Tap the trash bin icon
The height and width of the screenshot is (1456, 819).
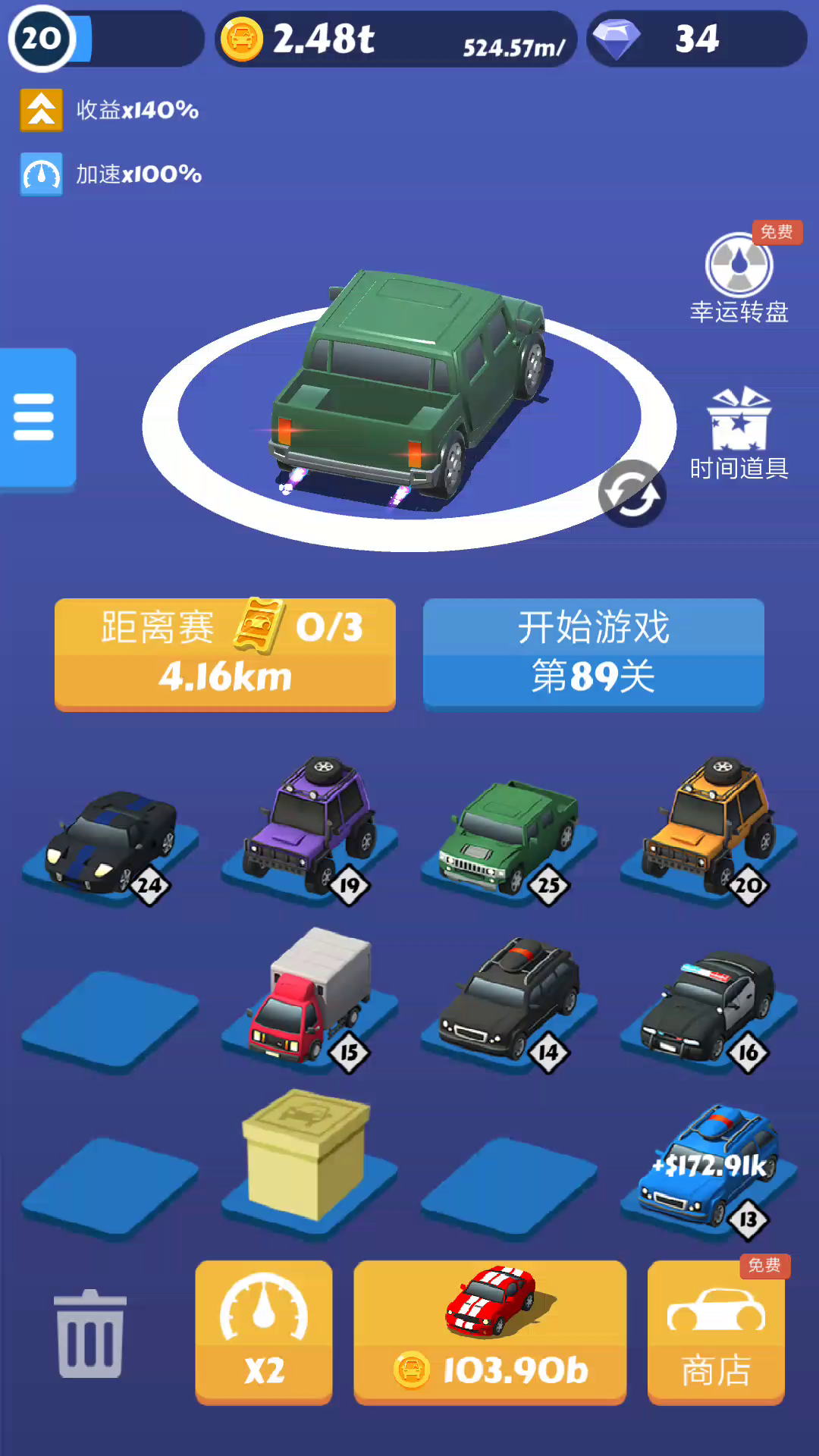click(90, 1333)
